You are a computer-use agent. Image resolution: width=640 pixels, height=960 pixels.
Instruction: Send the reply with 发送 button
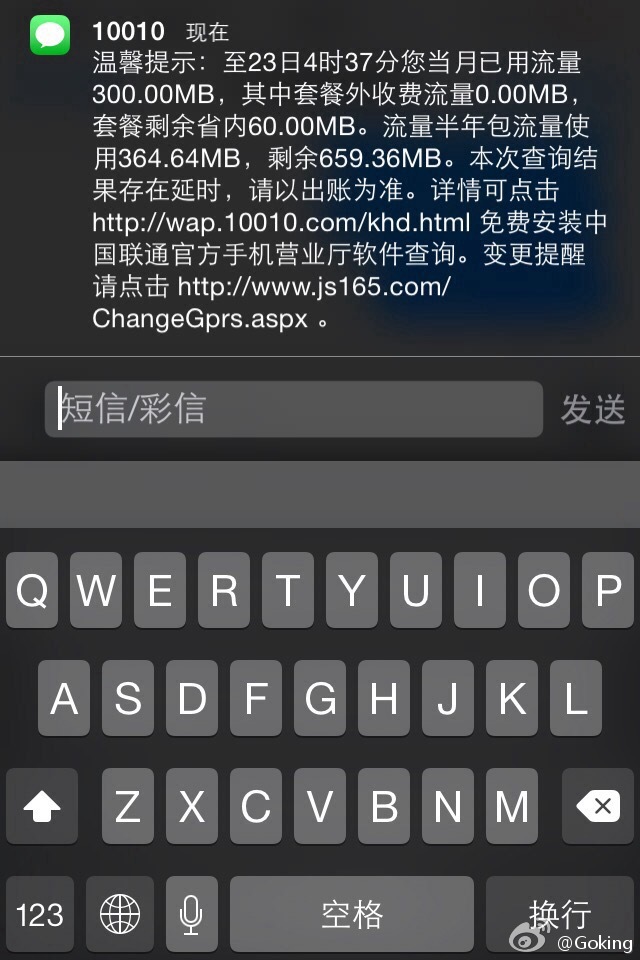click(x=592, y=409)
